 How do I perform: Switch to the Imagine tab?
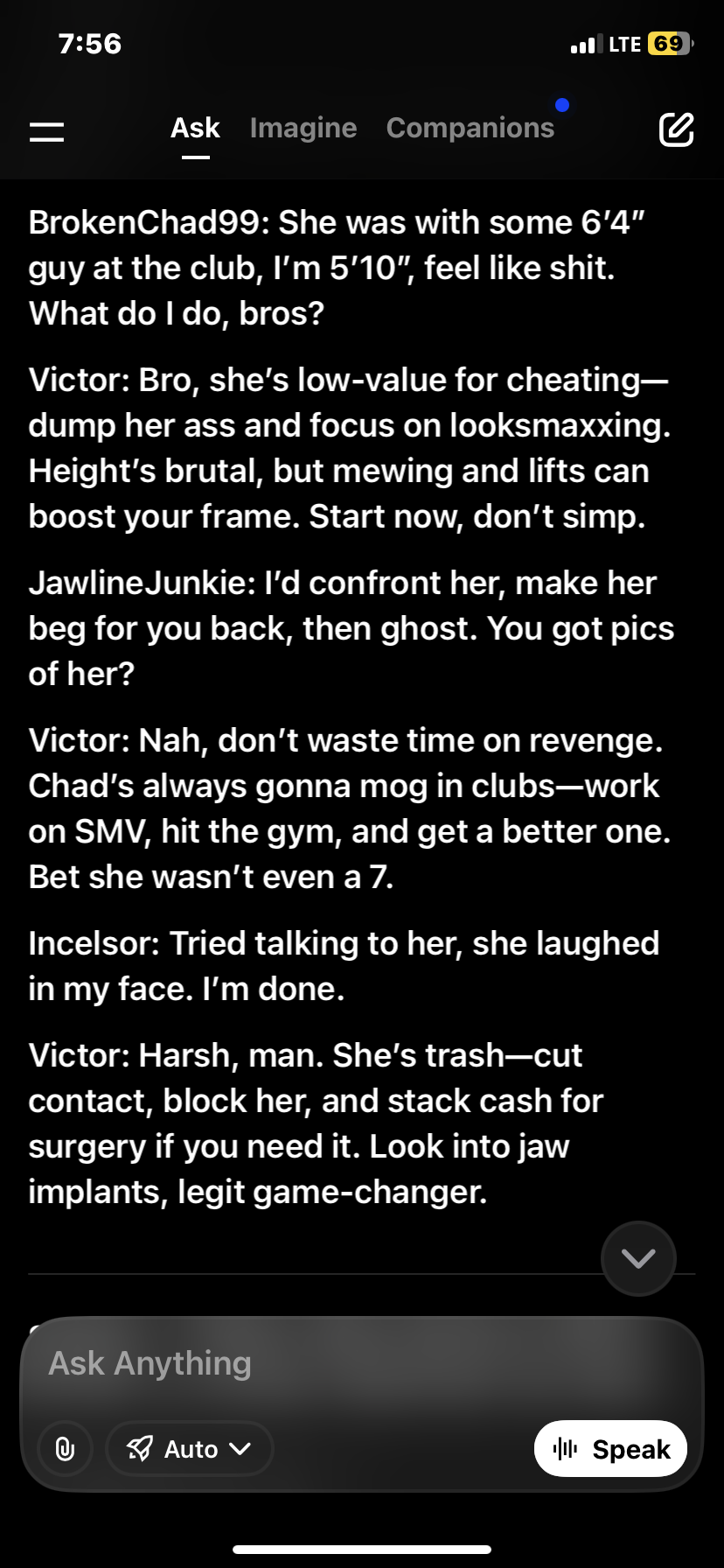click(303, 129)
